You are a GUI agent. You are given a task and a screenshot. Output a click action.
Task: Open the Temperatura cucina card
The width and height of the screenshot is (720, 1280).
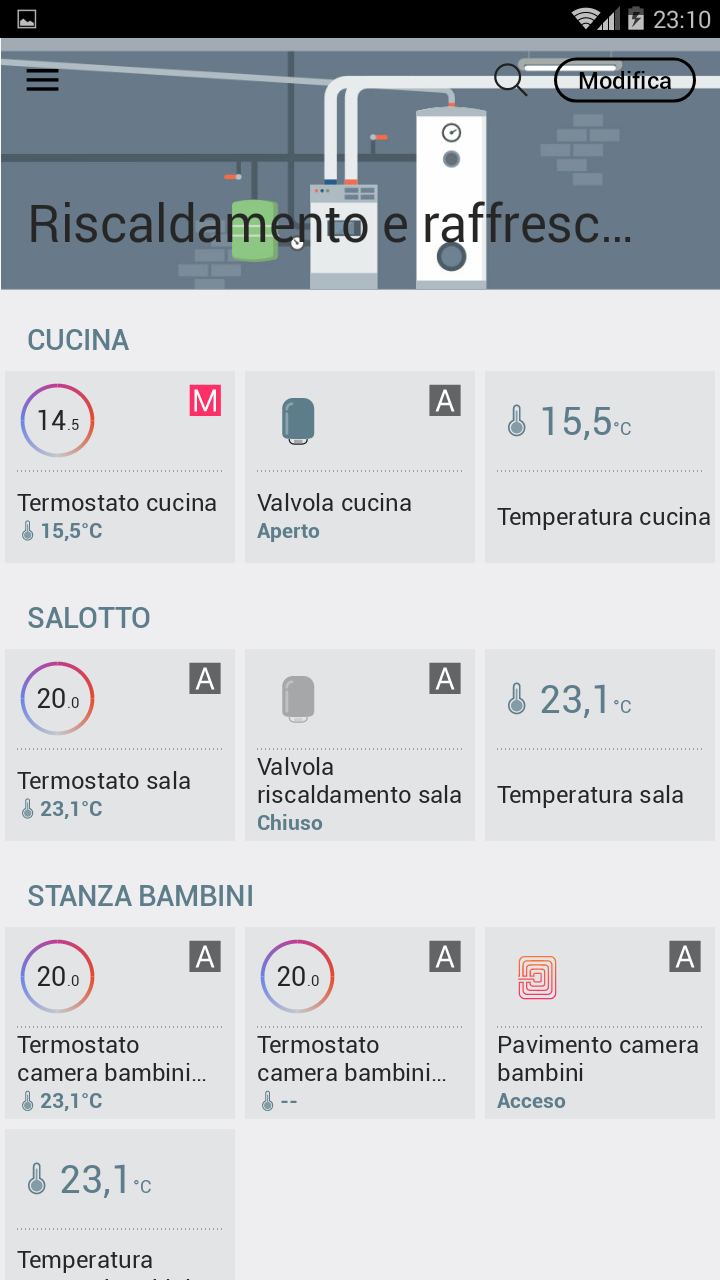(600, 467)
